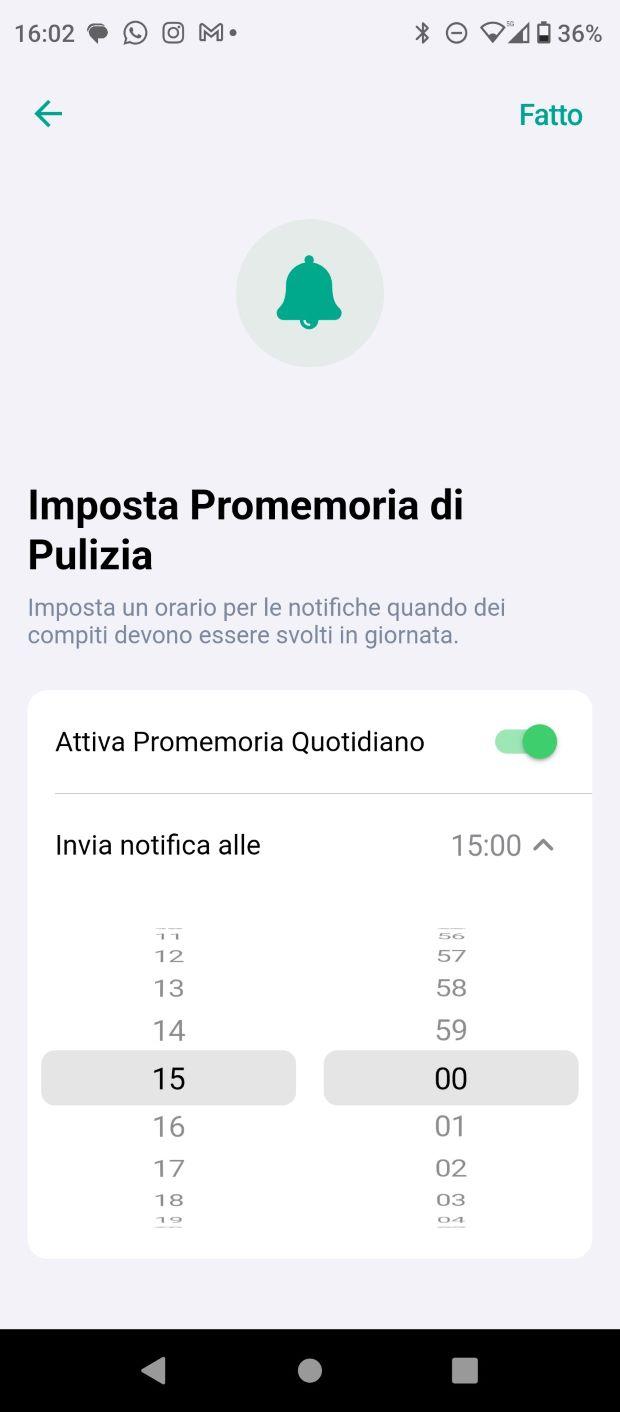Choose minute 02 in the minute wheel
This screenshot has height=1412, width=620.
[451, 1168]
